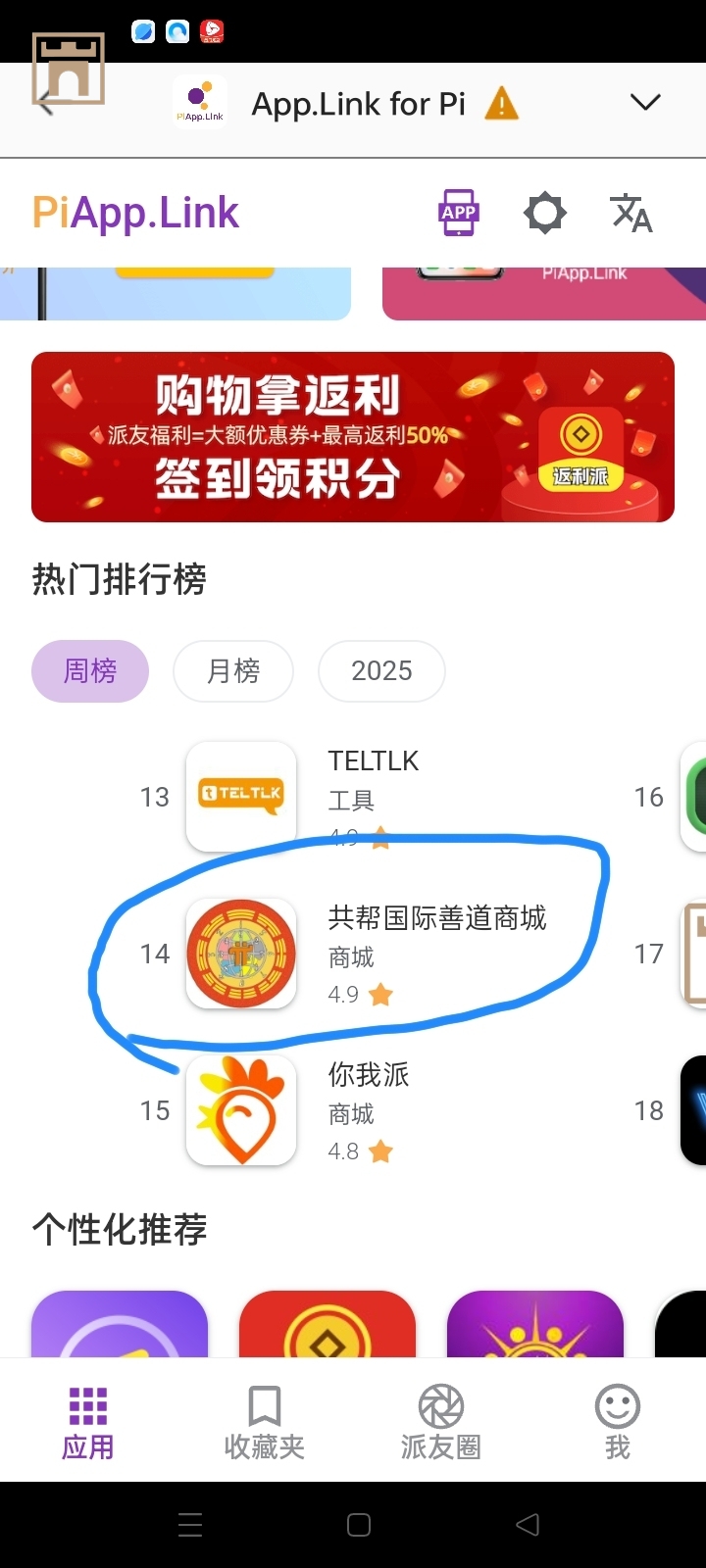This screenshot has width=706, height=1568.
Task: Open the APP download icon
Action: tap(458, 213)
